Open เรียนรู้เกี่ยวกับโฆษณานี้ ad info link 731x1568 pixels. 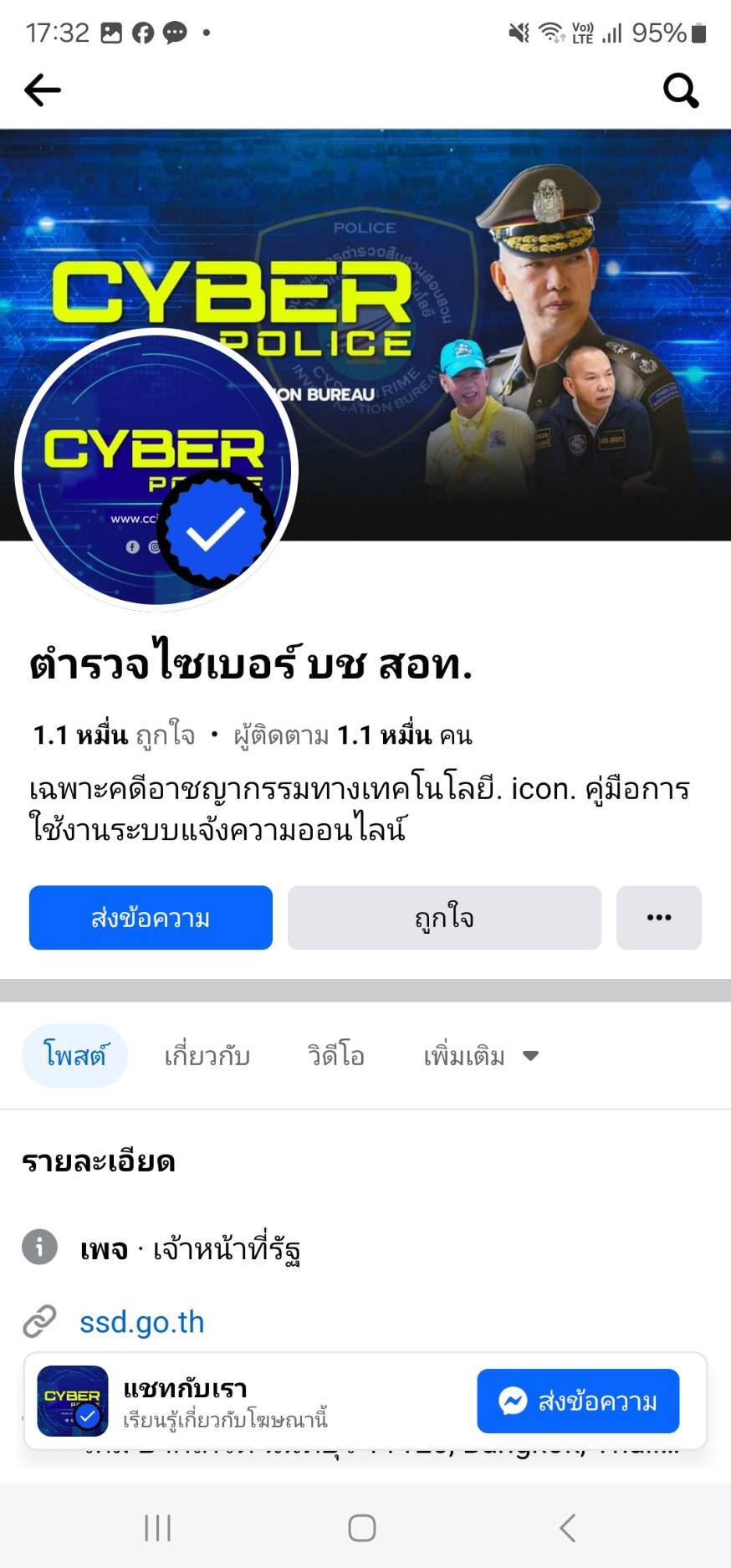point(225,1420)
